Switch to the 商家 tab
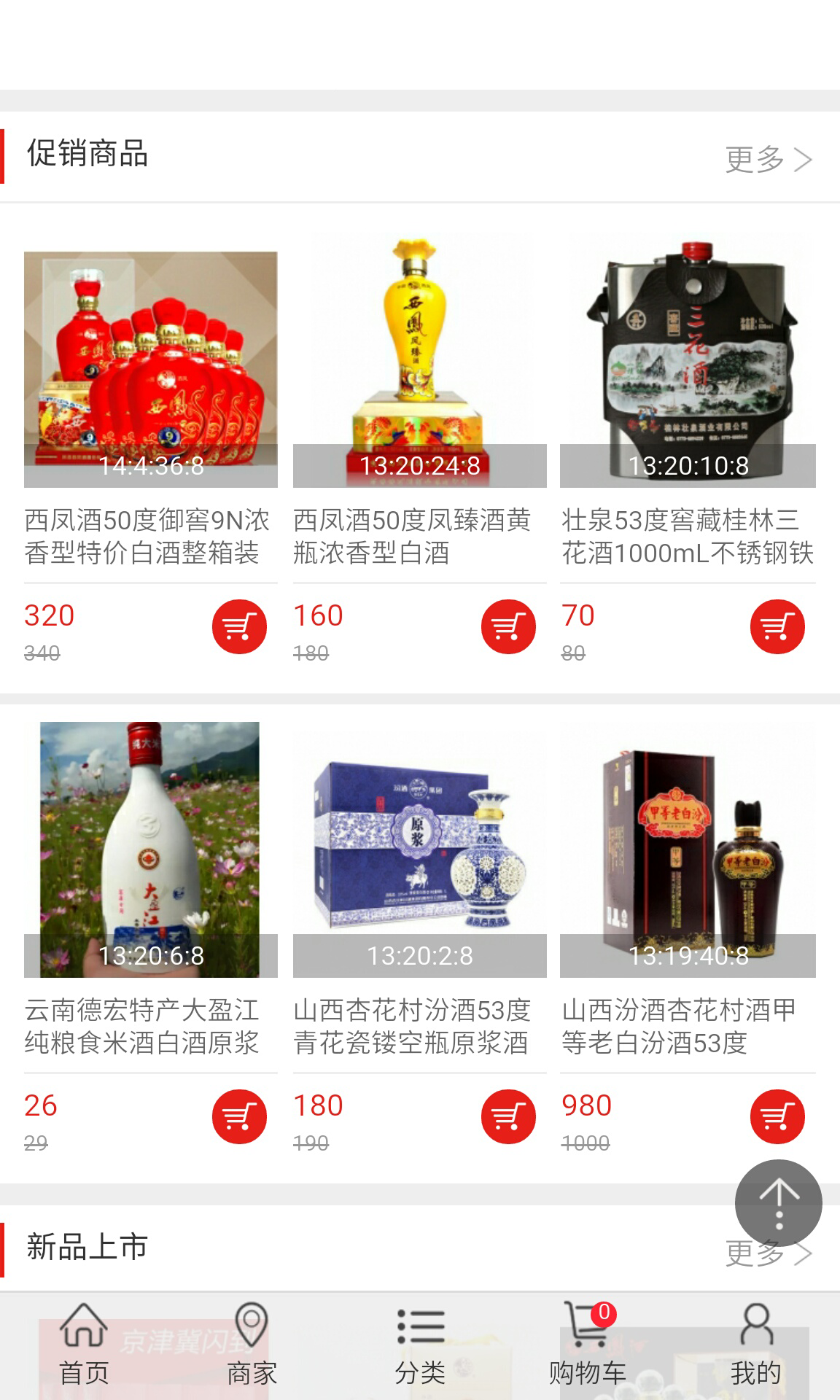The image size is (840, 1400). (252, 1345)
